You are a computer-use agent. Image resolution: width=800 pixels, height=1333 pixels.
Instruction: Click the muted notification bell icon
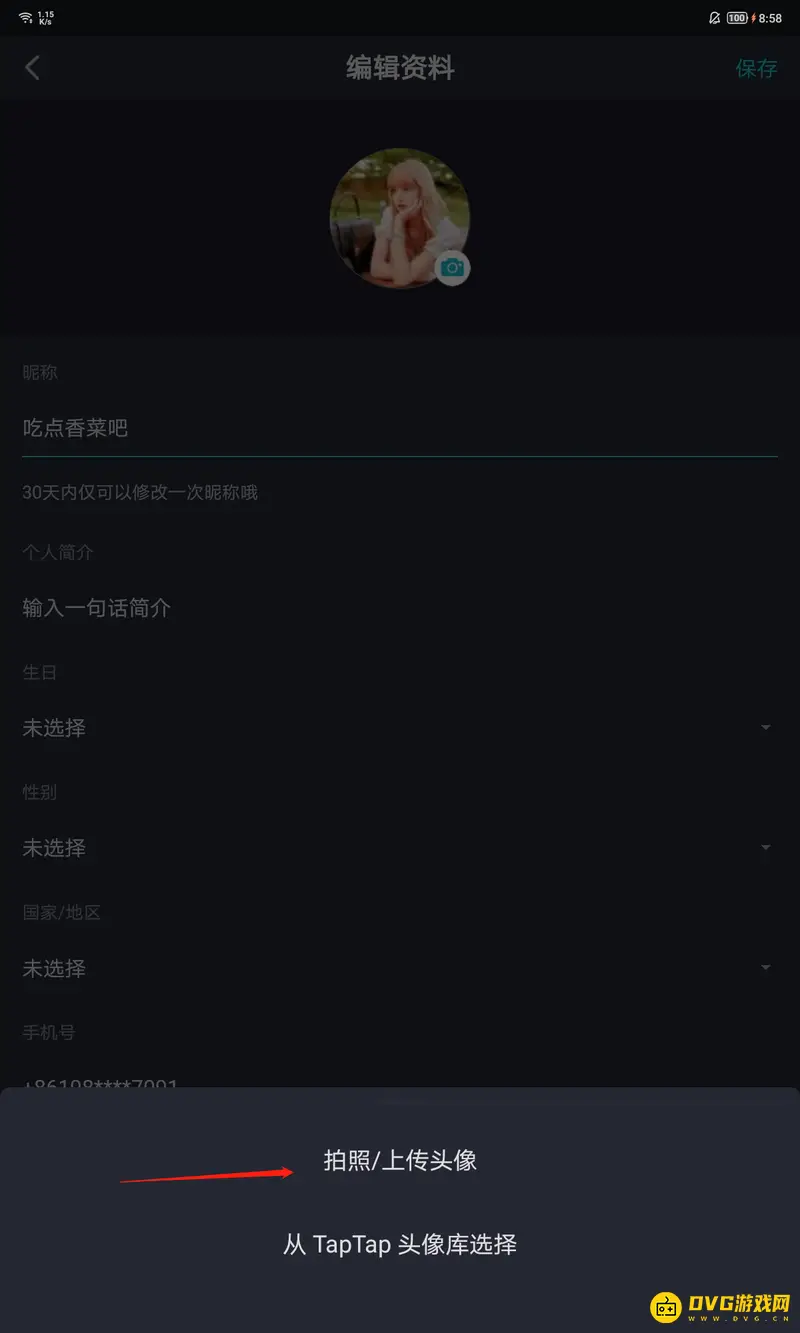(x=713, y=17)
